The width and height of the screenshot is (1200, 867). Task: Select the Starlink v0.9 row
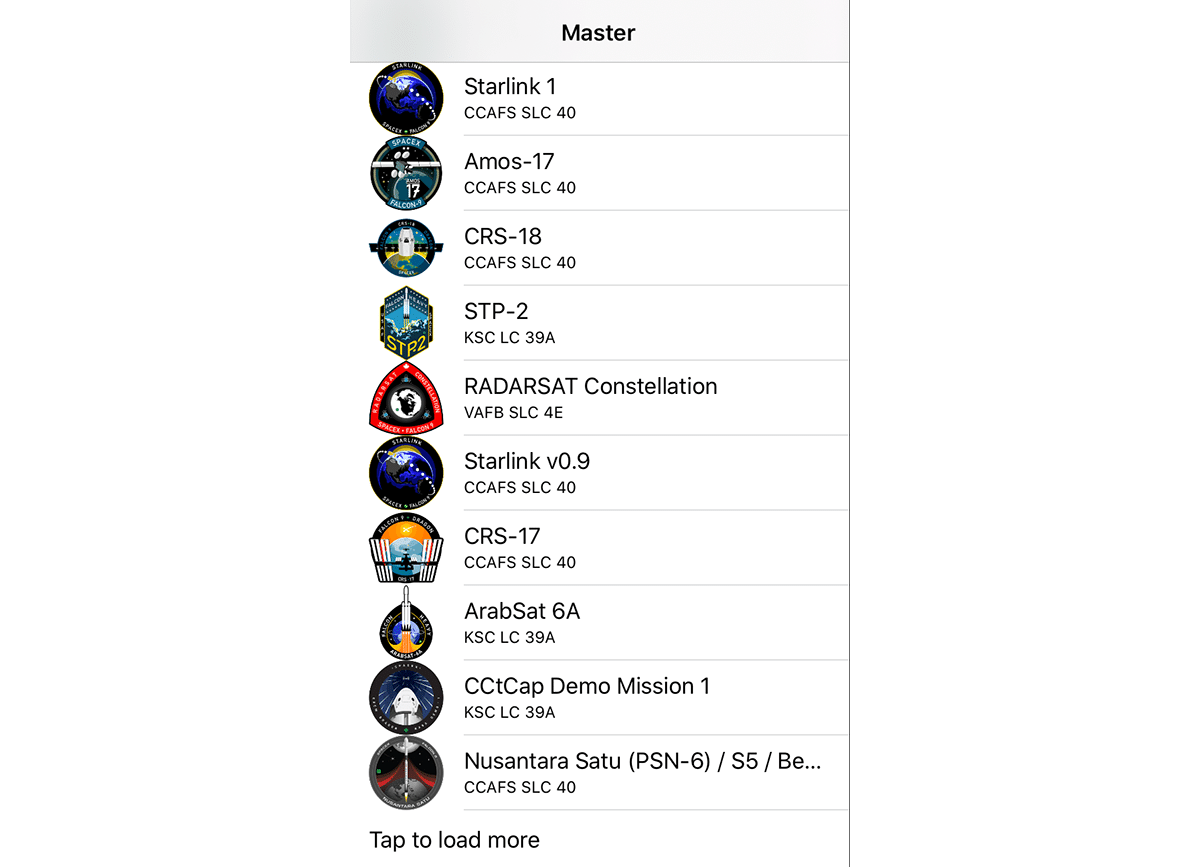[598, 473]
